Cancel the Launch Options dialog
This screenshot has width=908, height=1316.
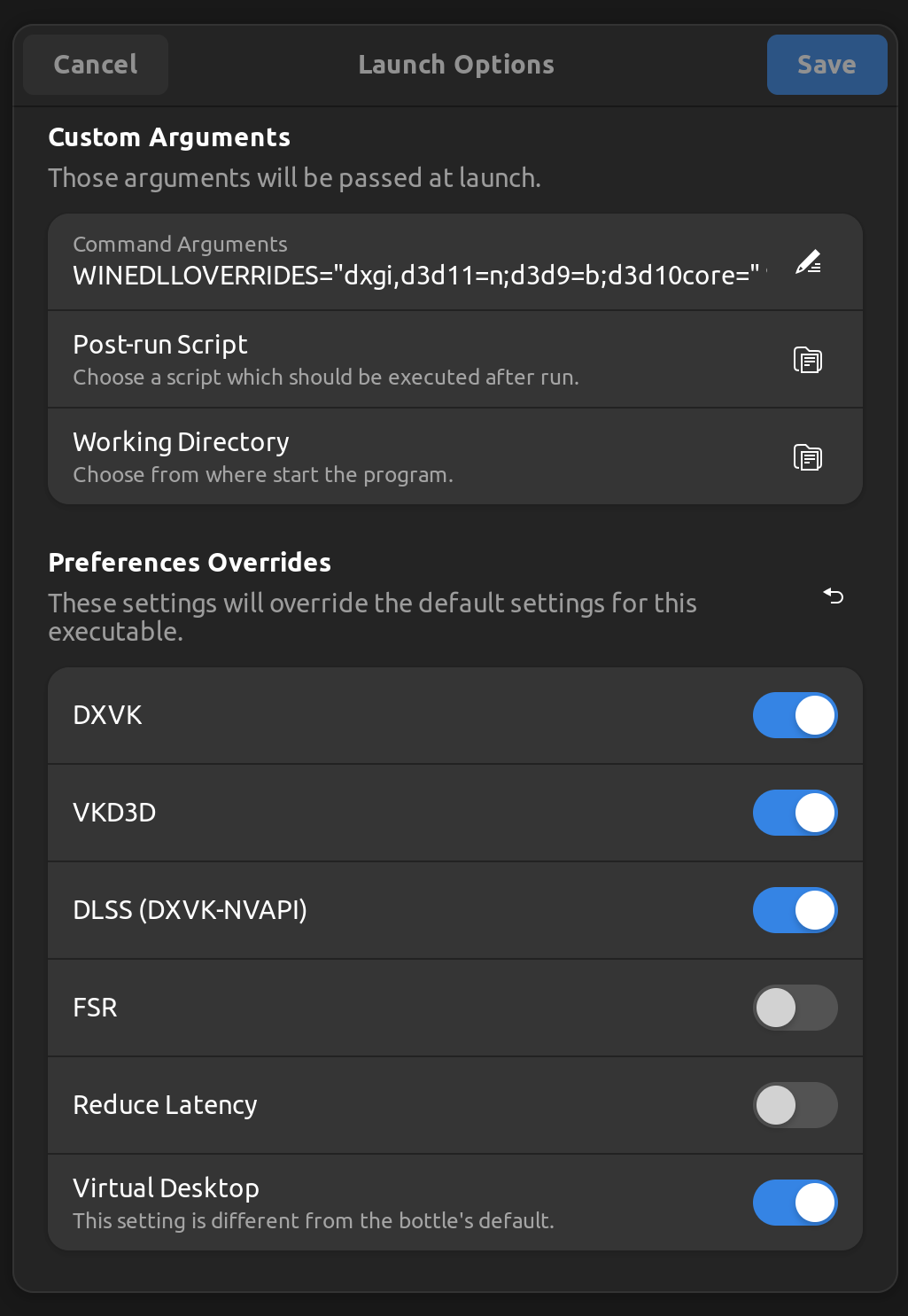pyautogui.click(x=95, y=64)
